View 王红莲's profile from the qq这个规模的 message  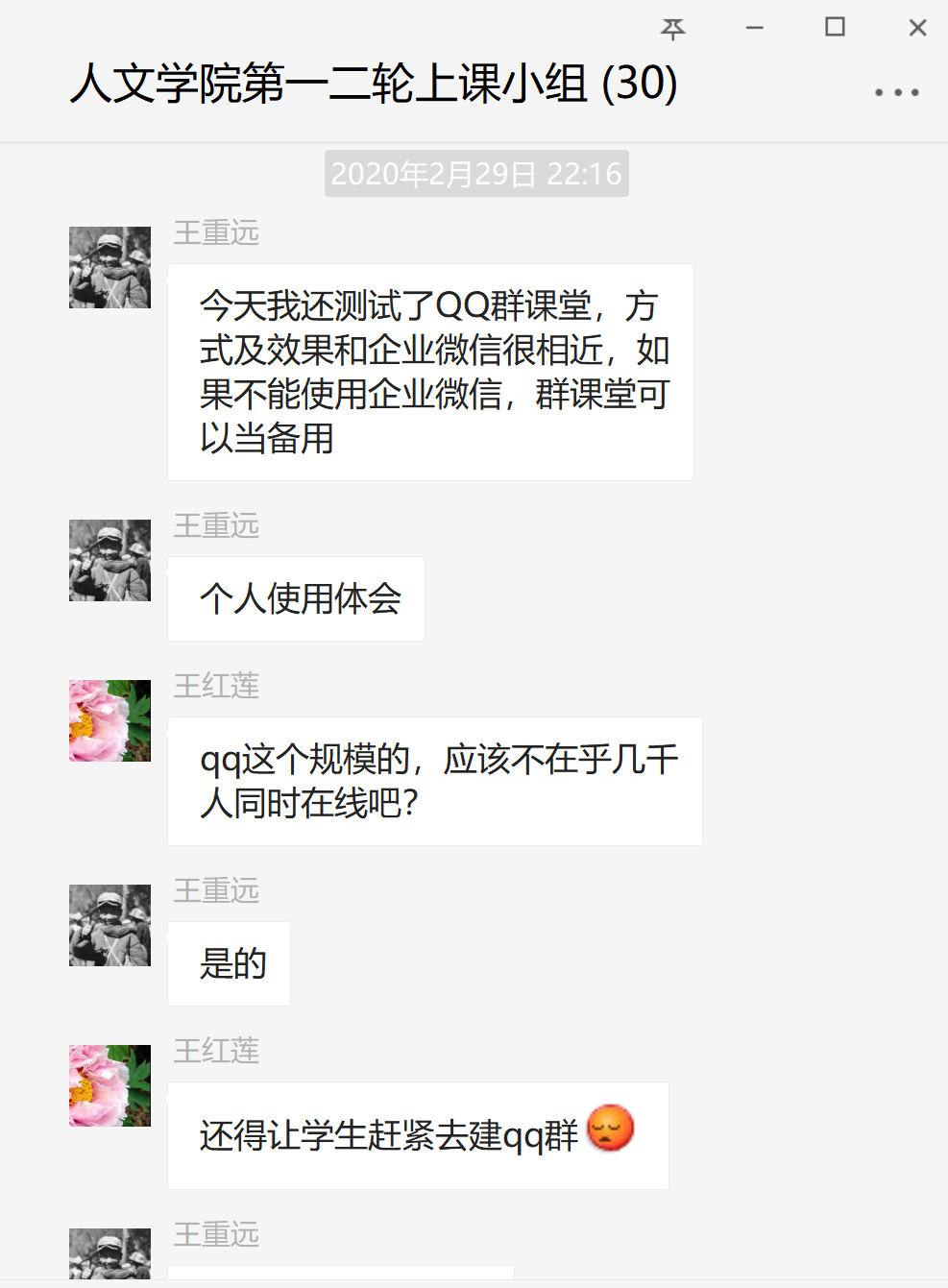point(109,721)
